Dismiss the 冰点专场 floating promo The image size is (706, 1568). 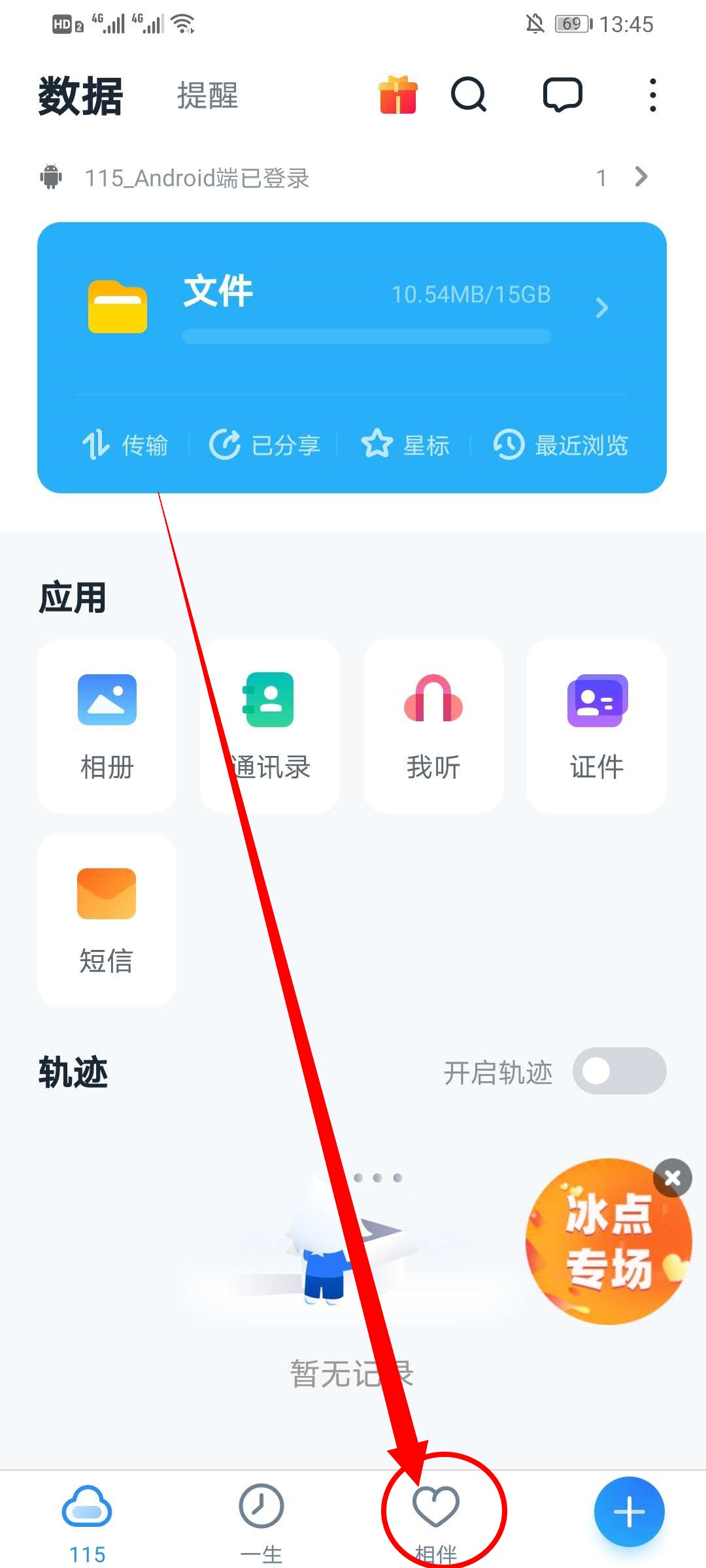(x=672, y=1178)
